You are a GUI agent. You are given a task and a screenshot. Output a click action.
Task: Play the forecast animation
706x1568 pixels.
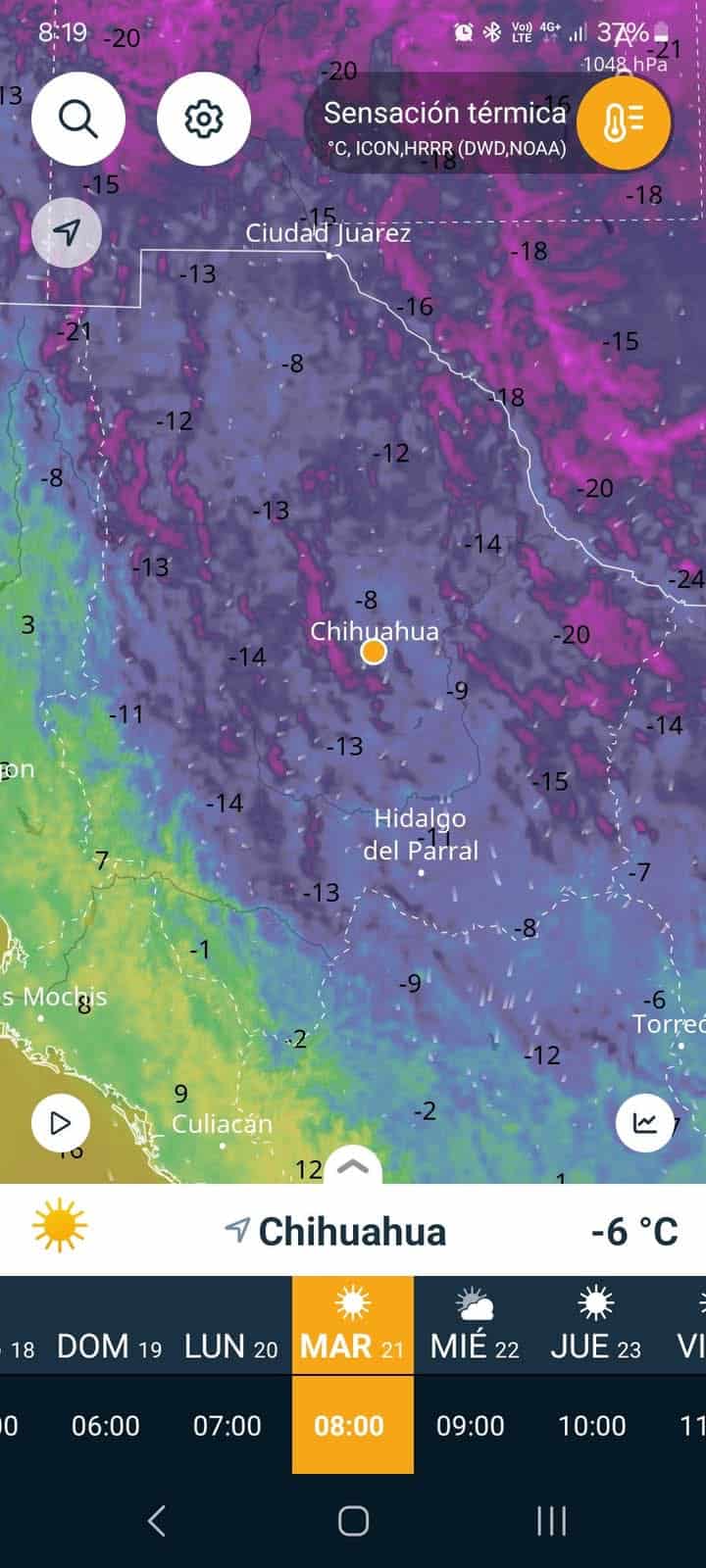pyautogui.click(x=61, y=1122)
